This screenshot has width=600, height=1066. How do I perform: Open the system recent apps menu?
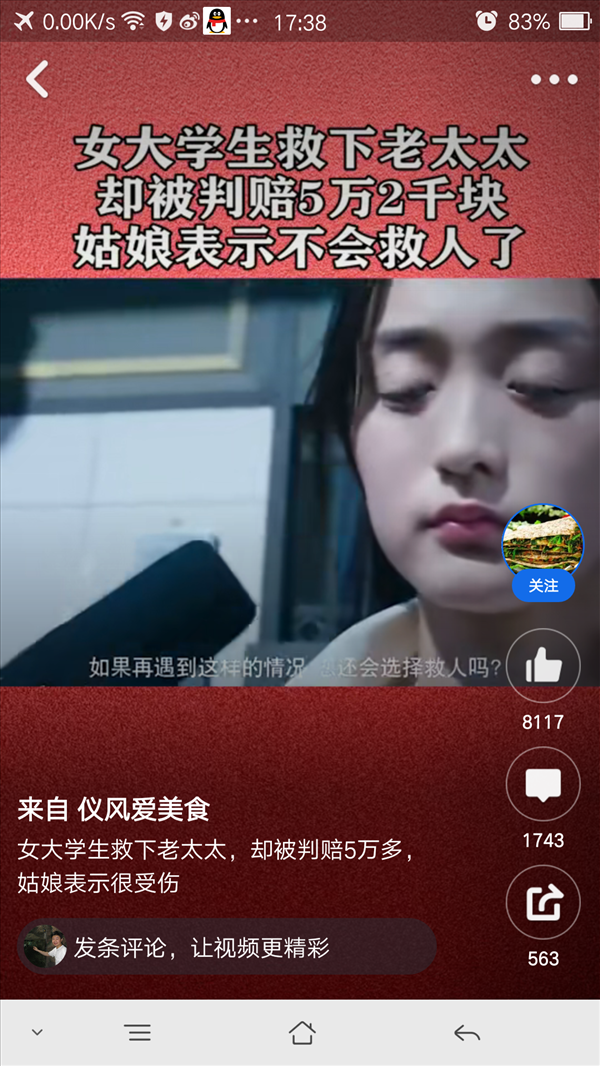[x=139, y=1033]
